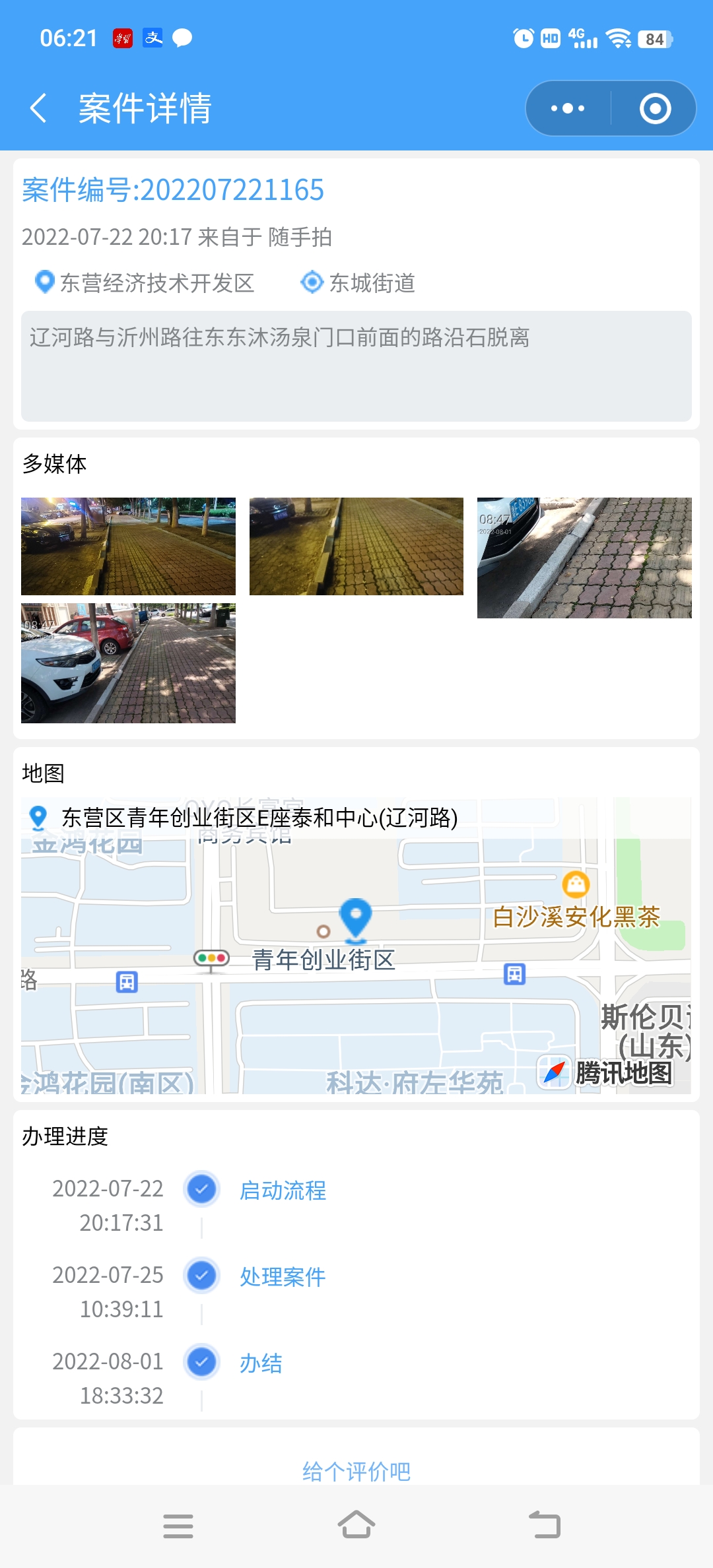The image size is (713, 1568).
Task: Go back from the 案件详情 page
Action: pos(39,108)
